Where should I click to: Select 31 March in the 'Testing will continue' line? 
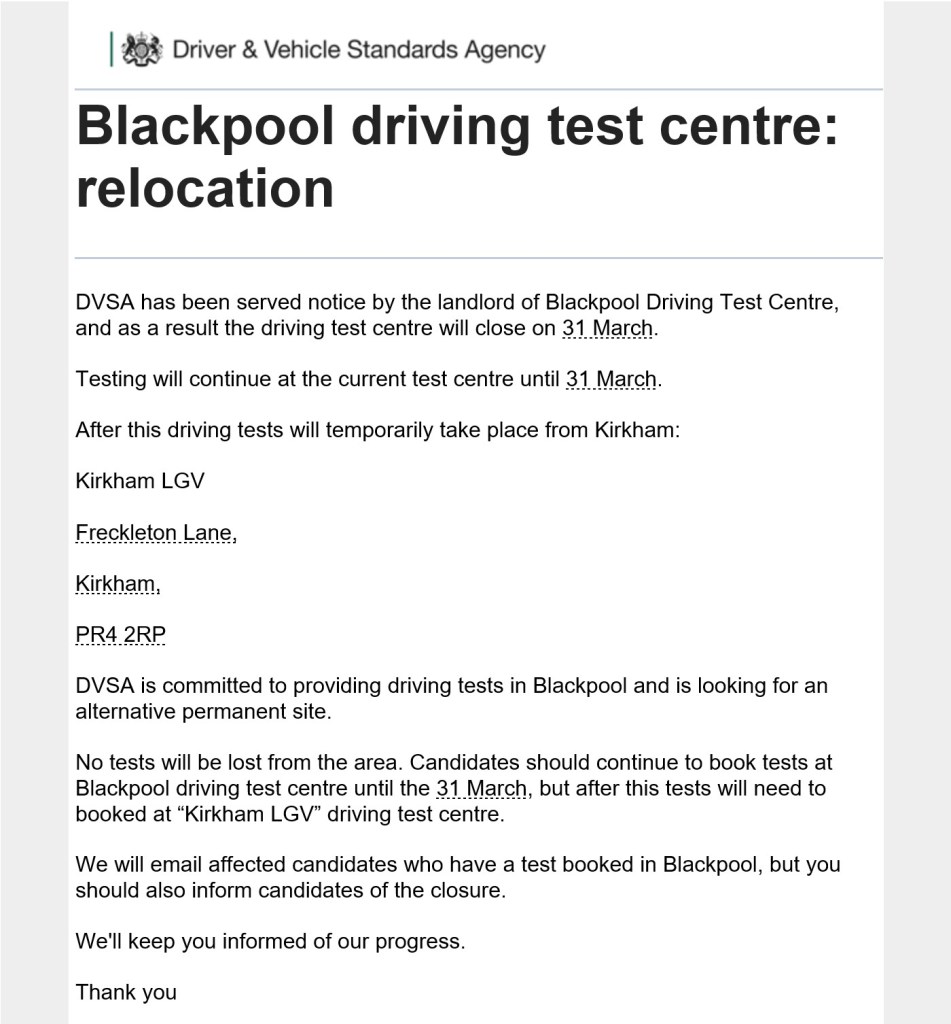coord(611,379)
